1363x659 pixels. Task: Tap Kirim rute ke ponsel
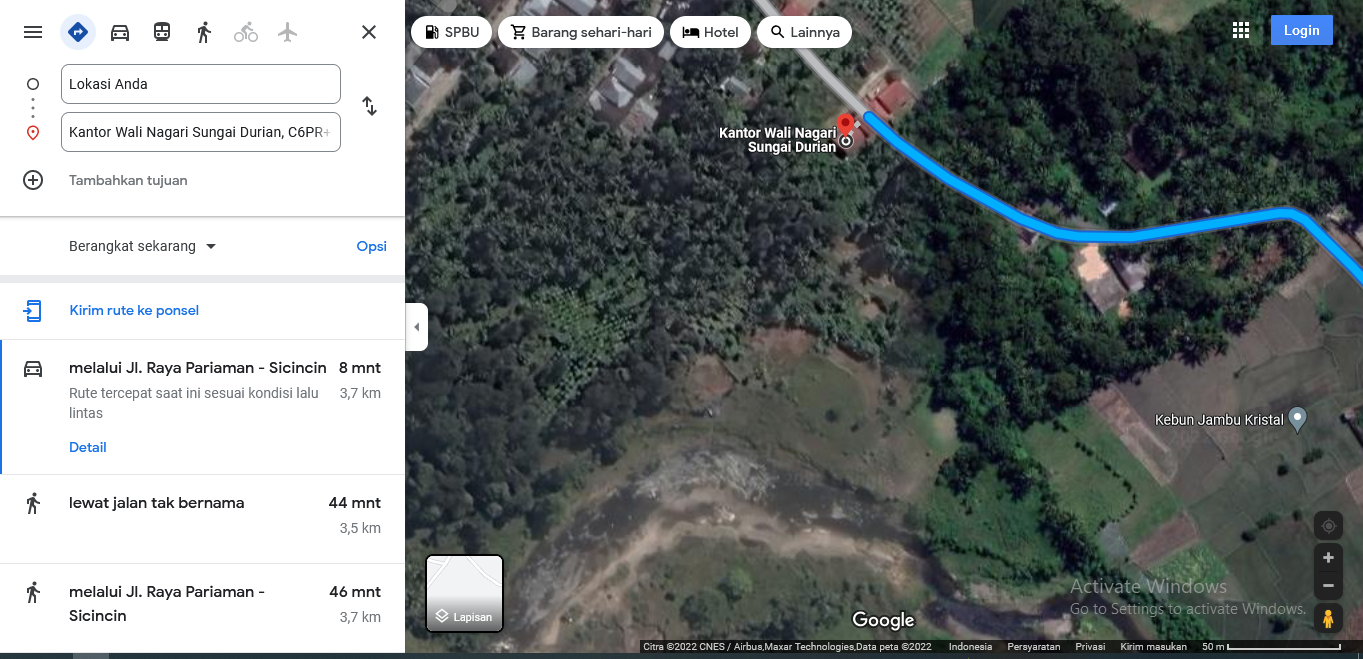coord(134,310)
